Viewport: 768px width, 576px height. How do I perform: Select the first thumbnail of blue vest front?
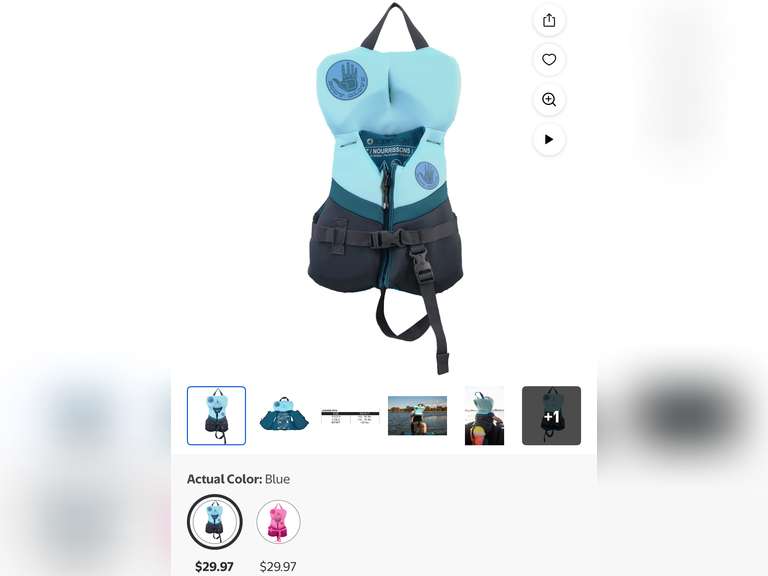click(216, 416)
